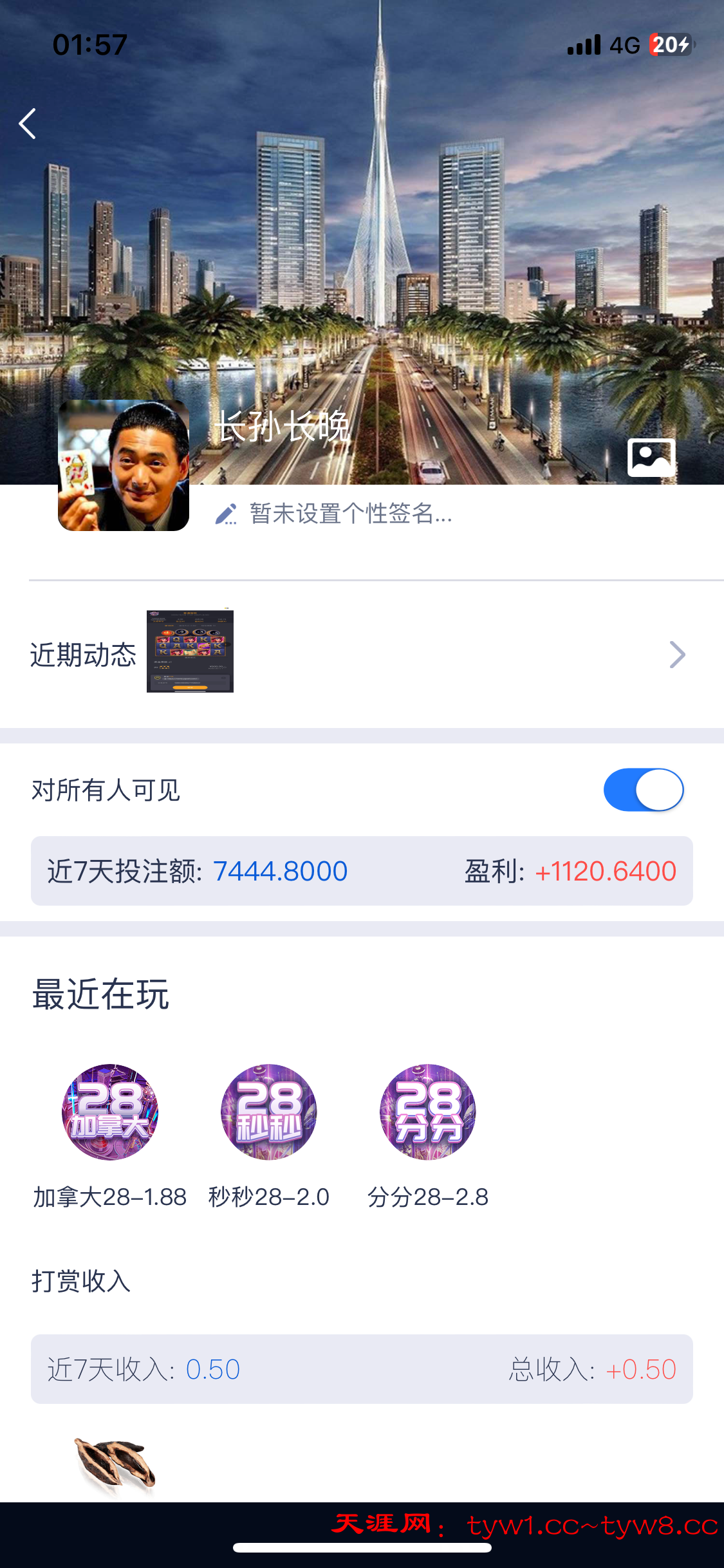
Task: Open the 秒秒28-2.0 game
Action: 268,1112
